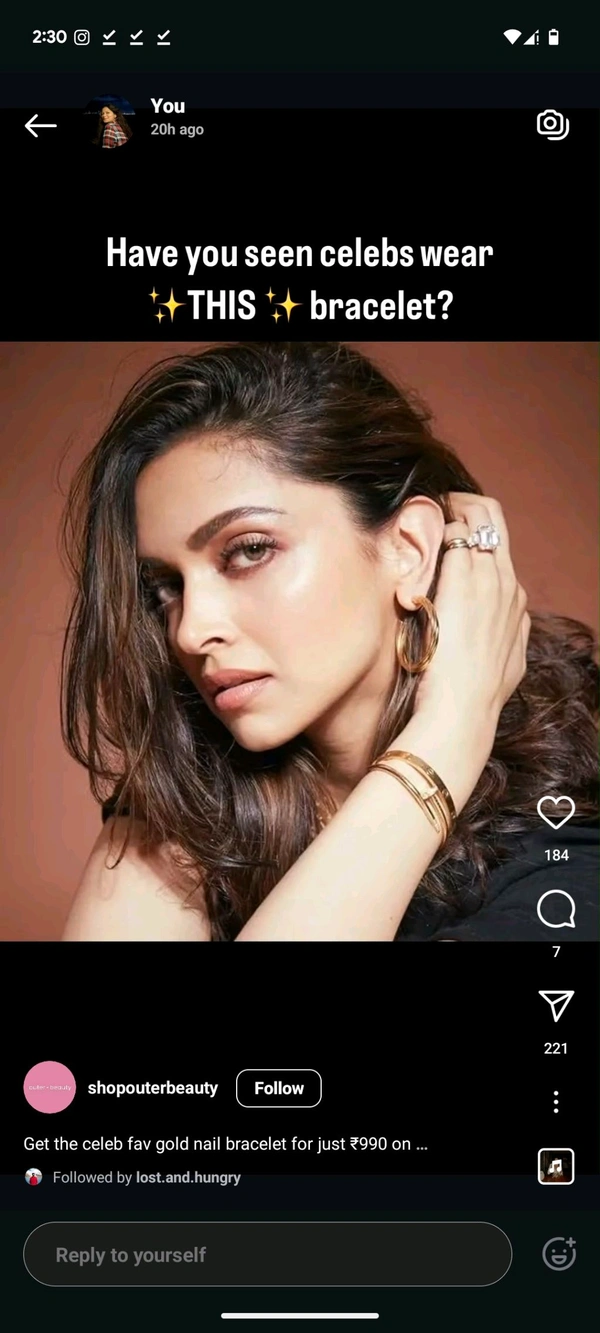The width and height of the screenshot is (600, 1333).
Task: Open comments on the reel
Action: (556, 909)
